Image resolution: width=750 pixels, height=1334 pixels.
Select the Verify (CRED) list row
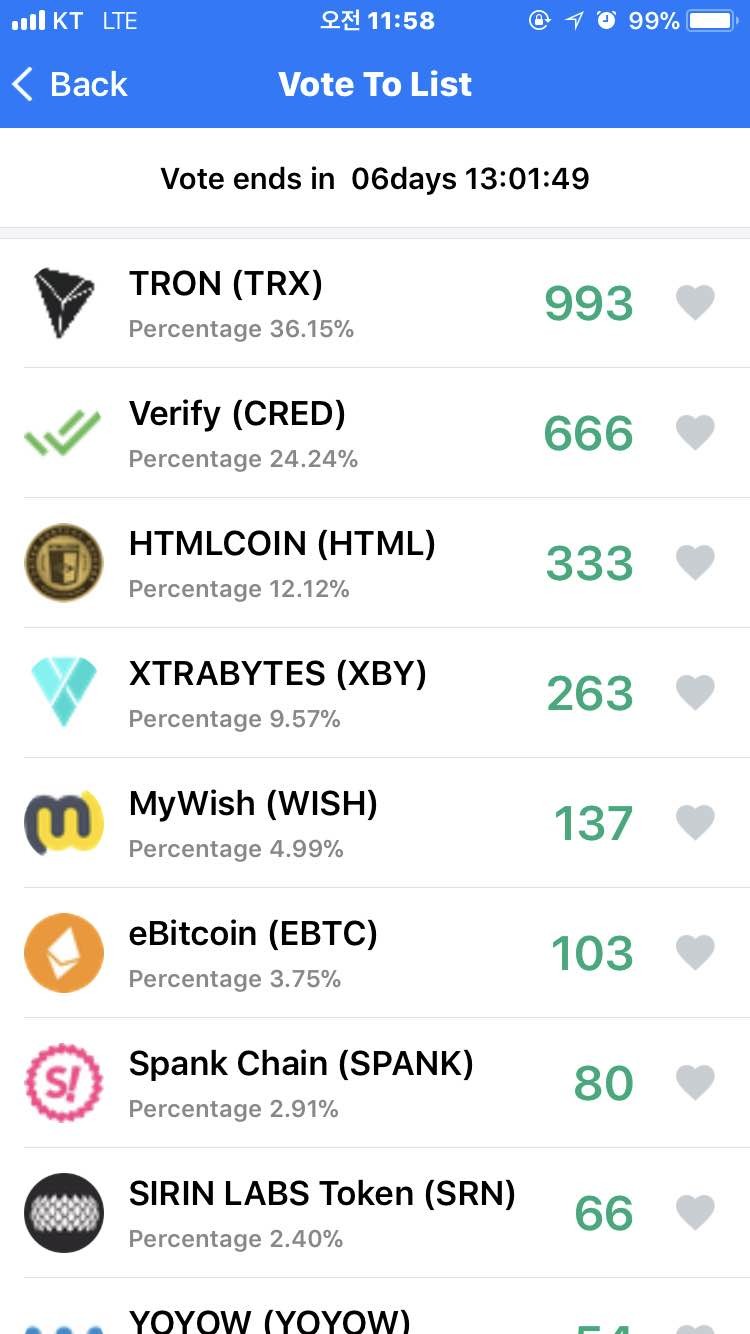click(300, 432)
